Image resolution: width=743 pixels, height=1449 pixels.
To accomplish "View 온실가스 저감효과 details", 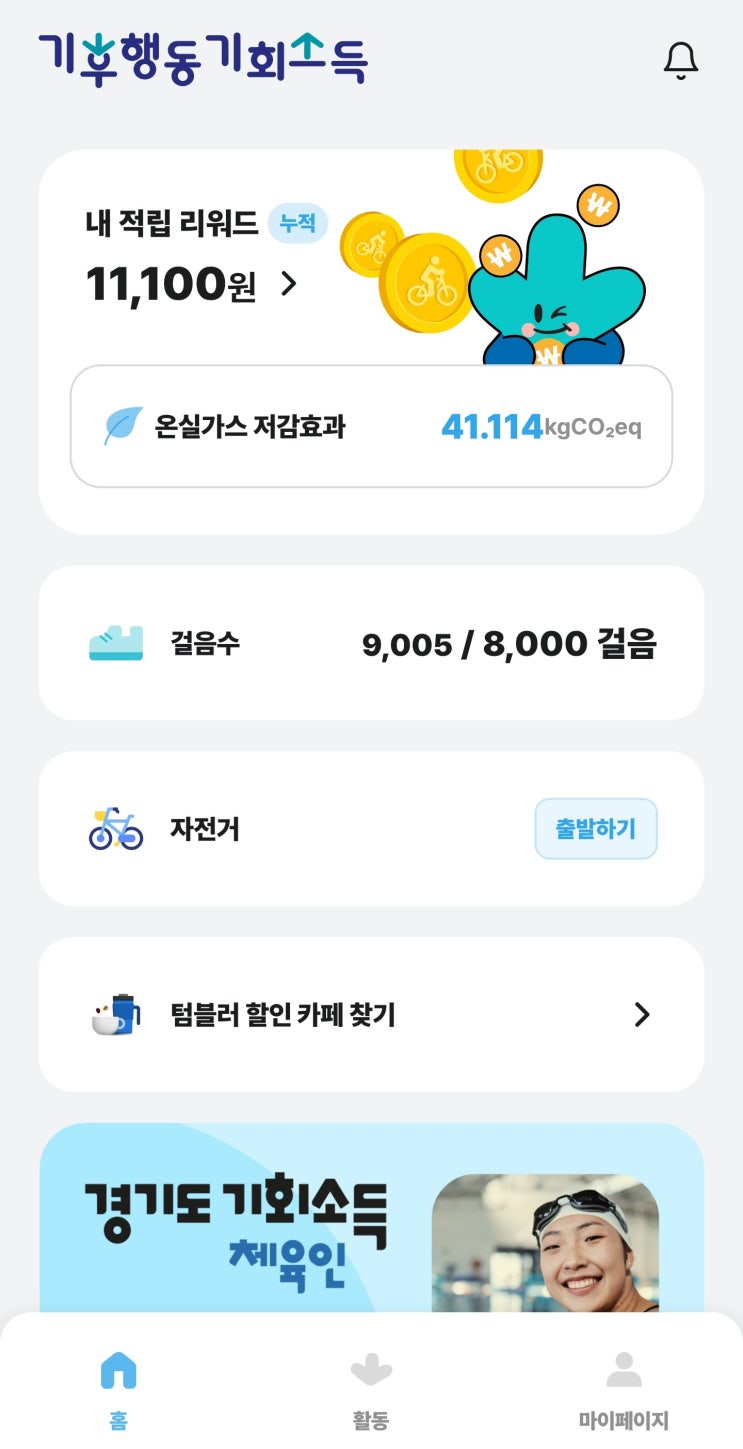I will 371,427.
